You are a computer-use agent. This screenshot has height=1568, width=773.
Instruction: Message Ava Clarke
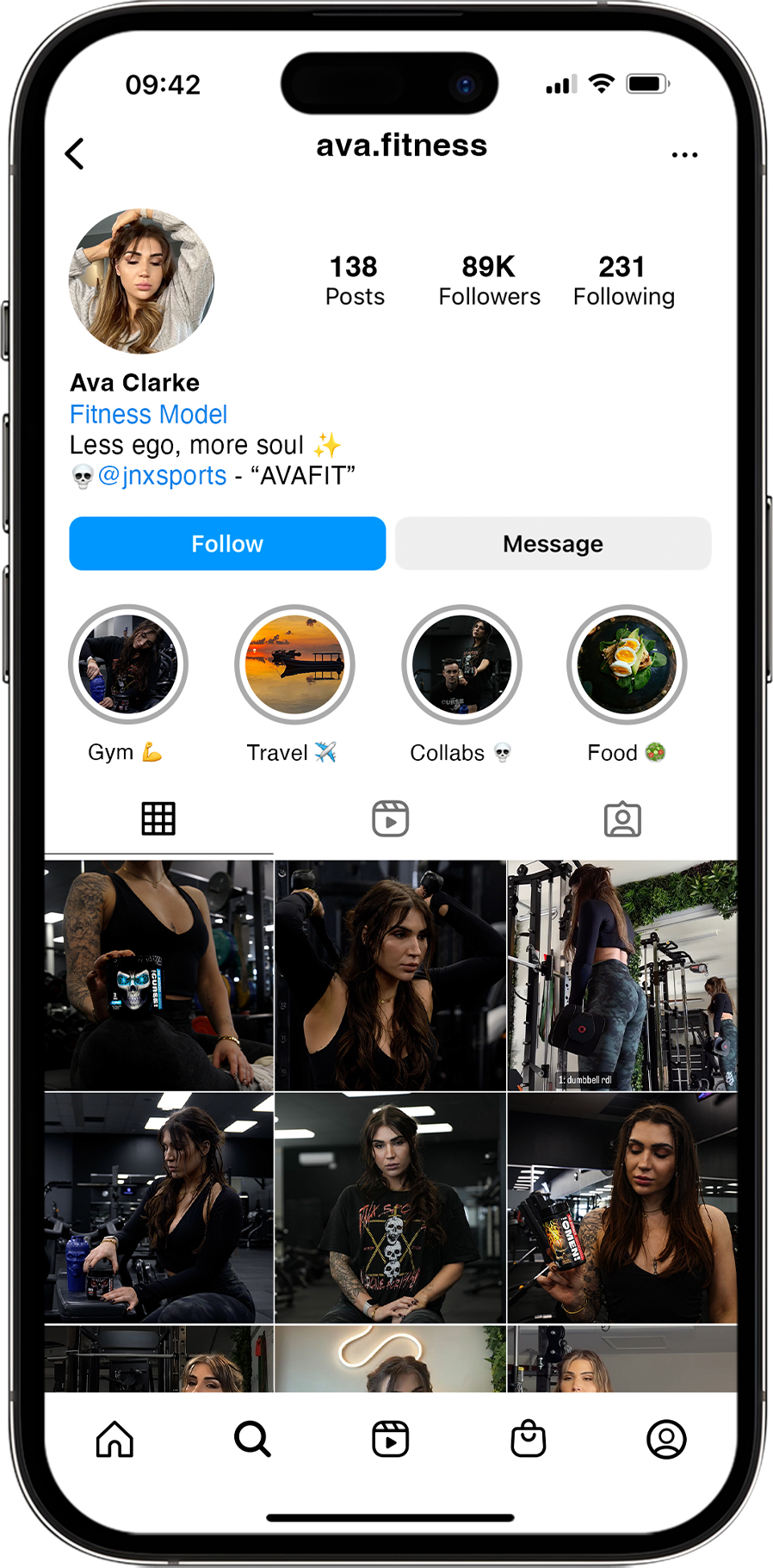click(x=553, y=544)
